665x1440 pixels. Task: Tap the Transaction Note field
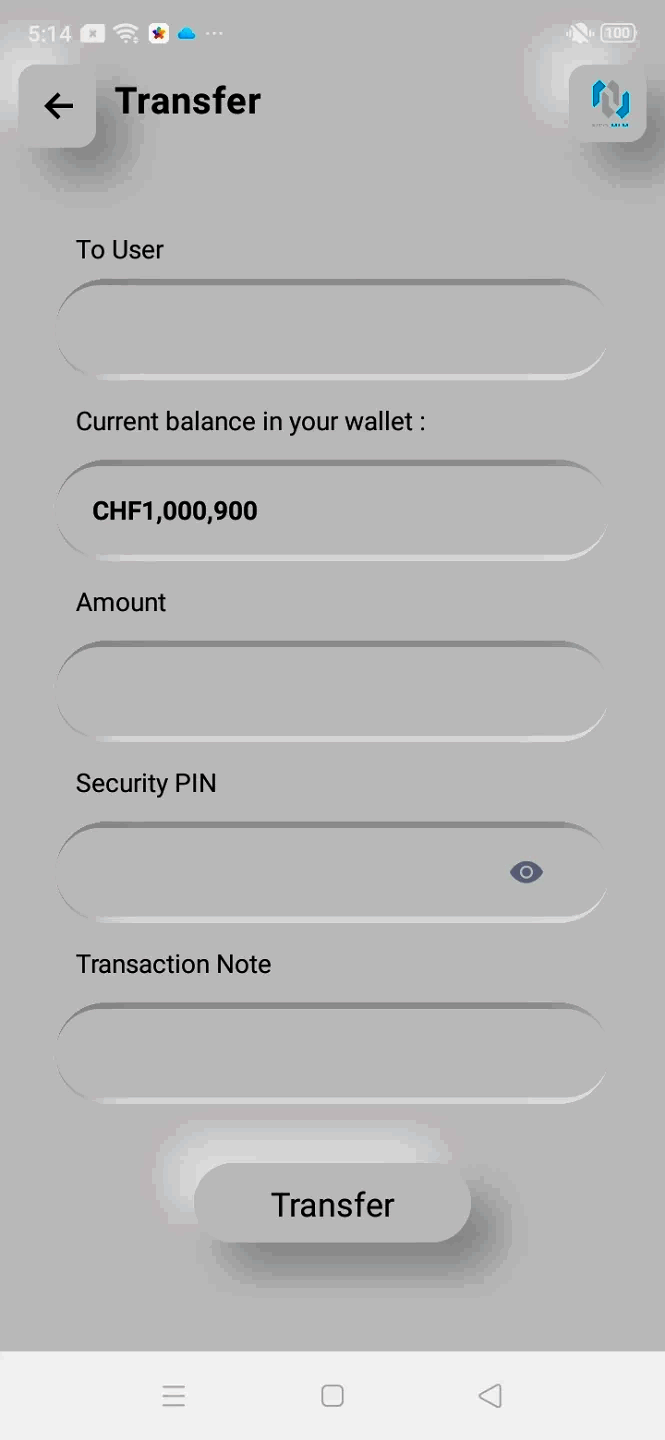[x=331, y=1053]
